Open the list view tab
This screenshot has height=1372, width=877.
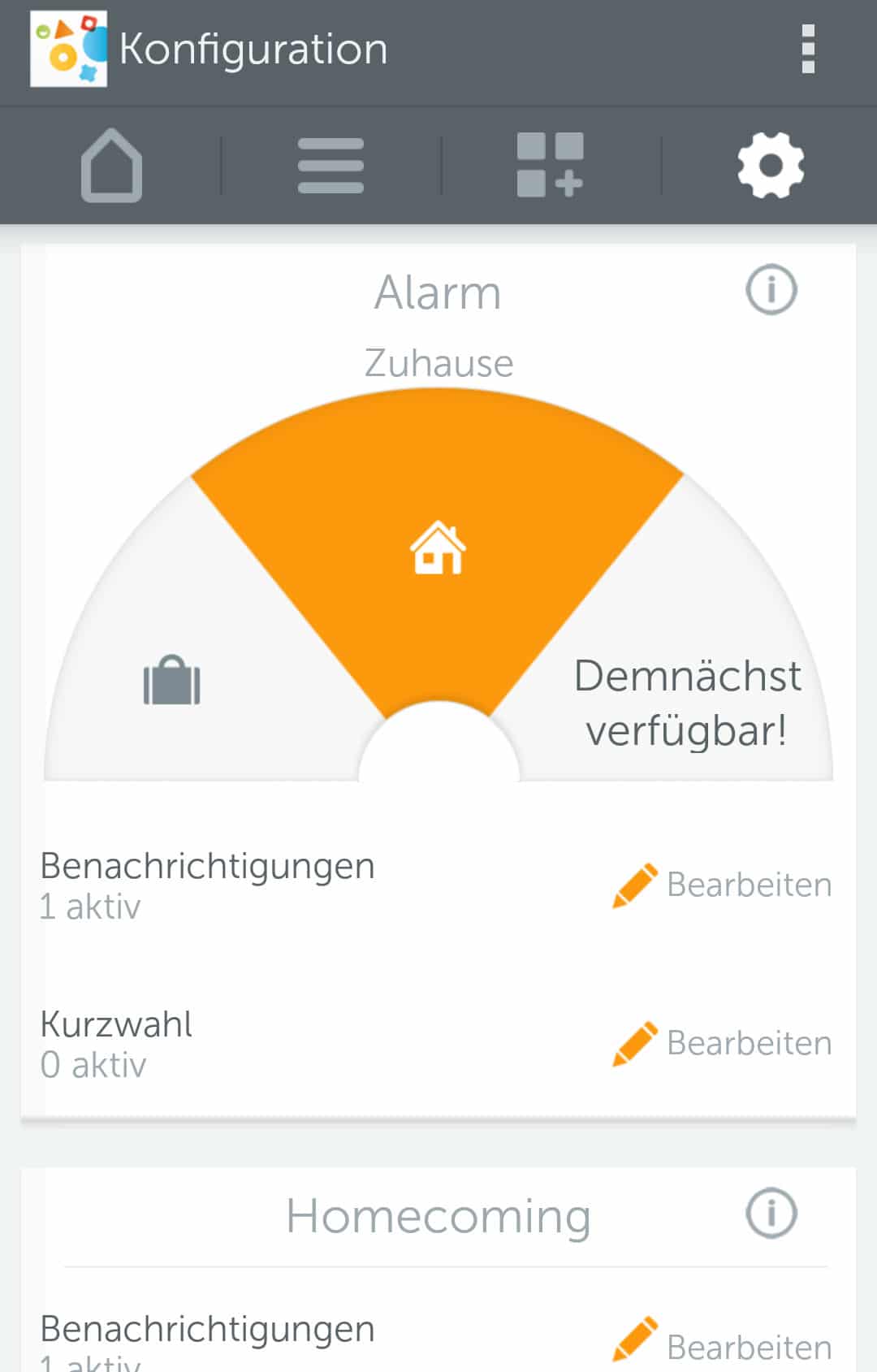330,166
